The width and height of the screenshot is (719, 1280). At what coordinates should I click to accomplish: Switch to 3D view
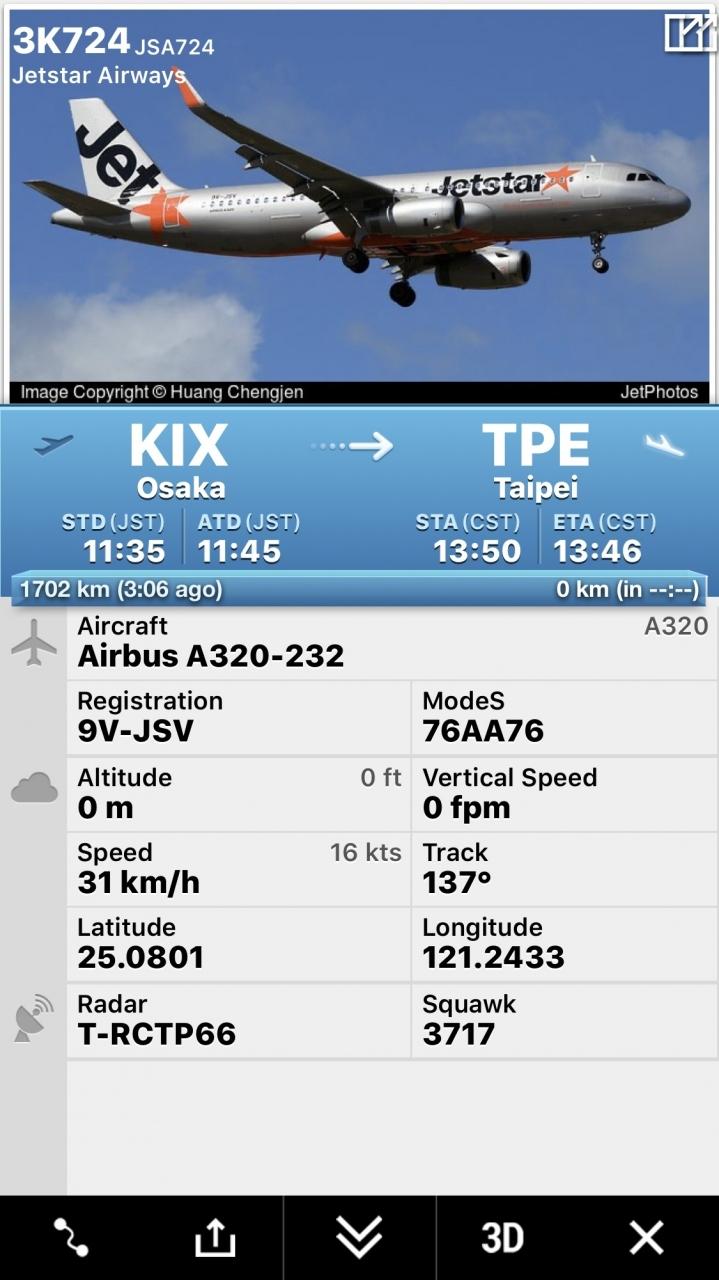[x=502, y=1238]
